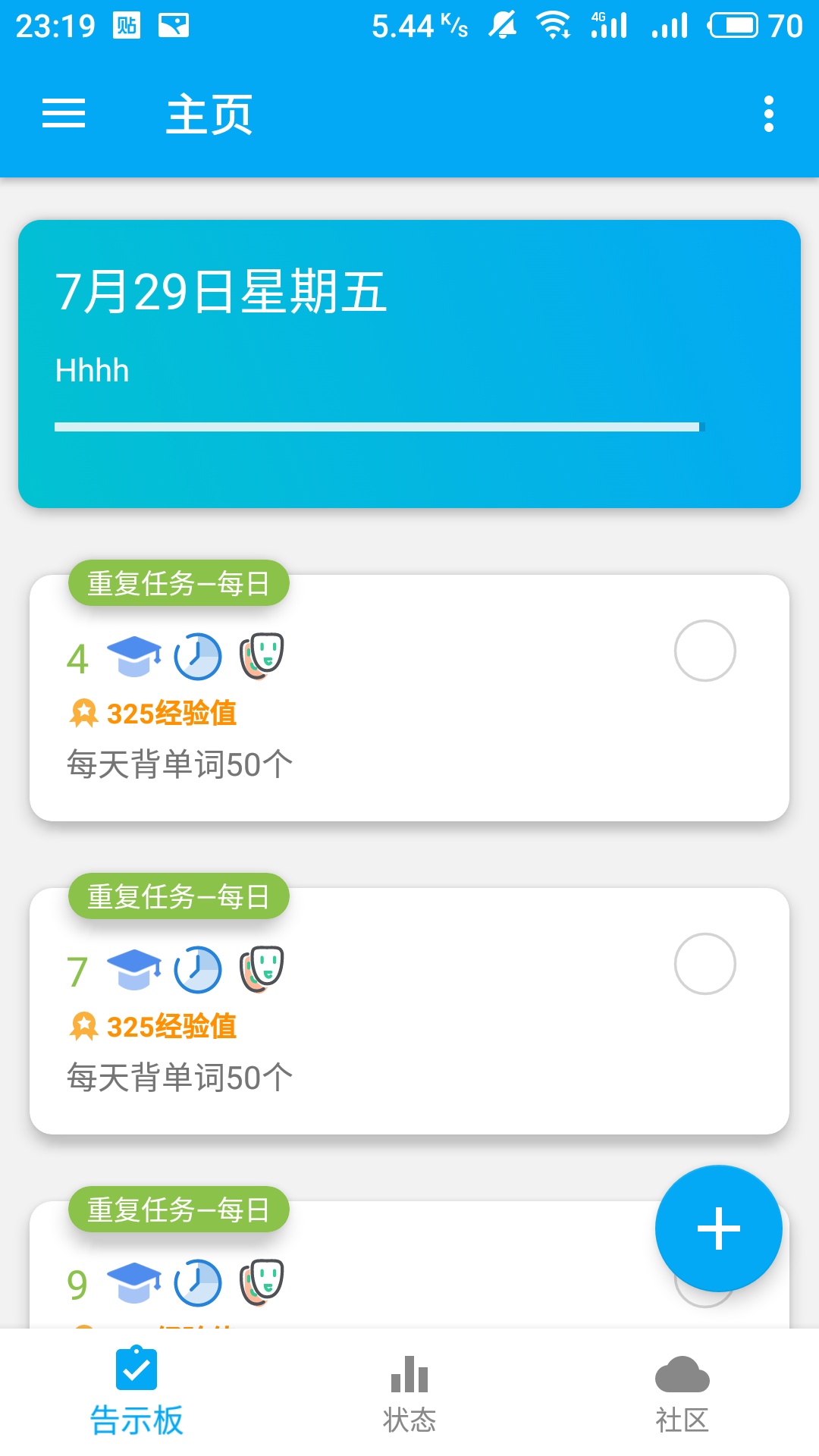This screenshot has height=1456, width=819.
Task: Open the 7月29日星期五 header card
Action: (x=409, y=364)
